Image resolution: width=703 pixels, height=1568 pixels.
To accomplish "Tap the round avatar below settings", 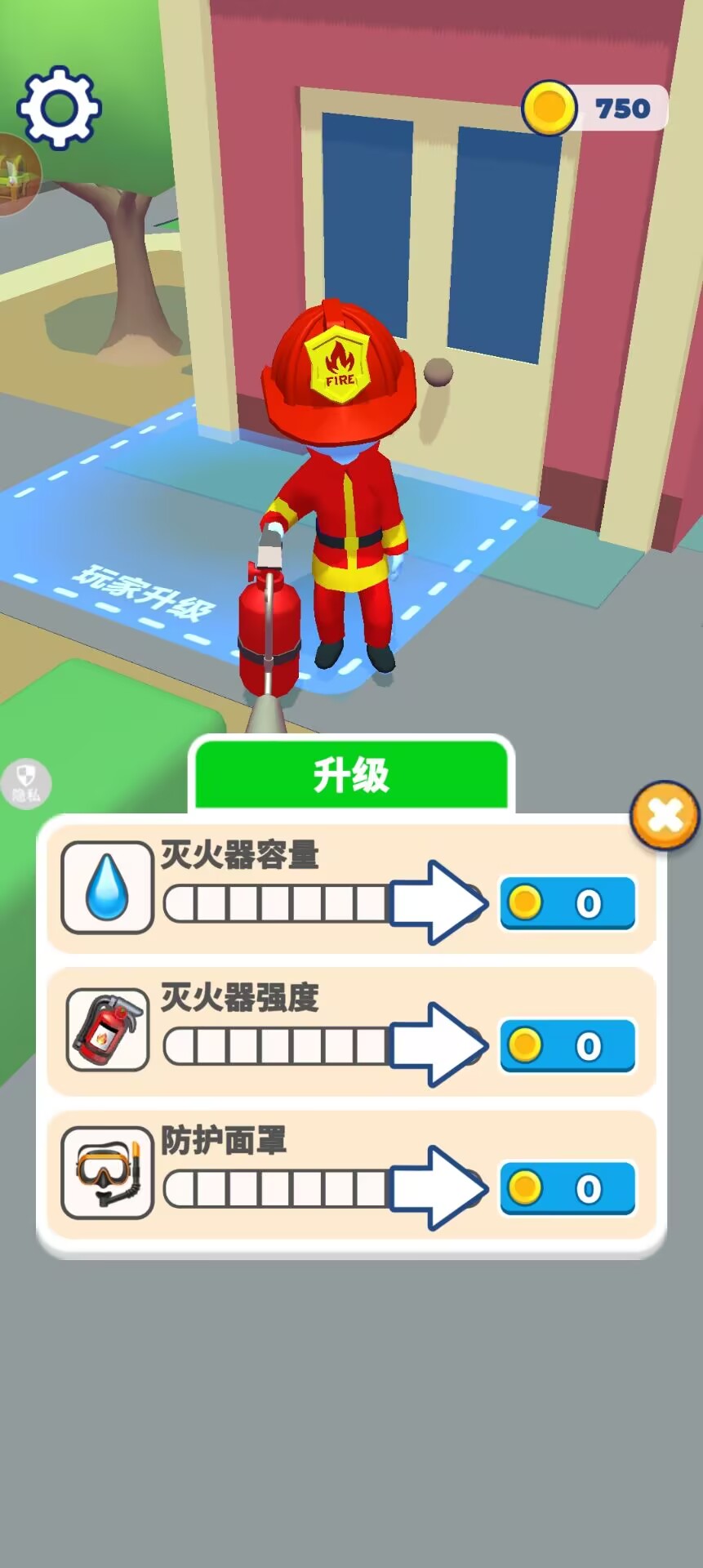I will click(16, 174).
